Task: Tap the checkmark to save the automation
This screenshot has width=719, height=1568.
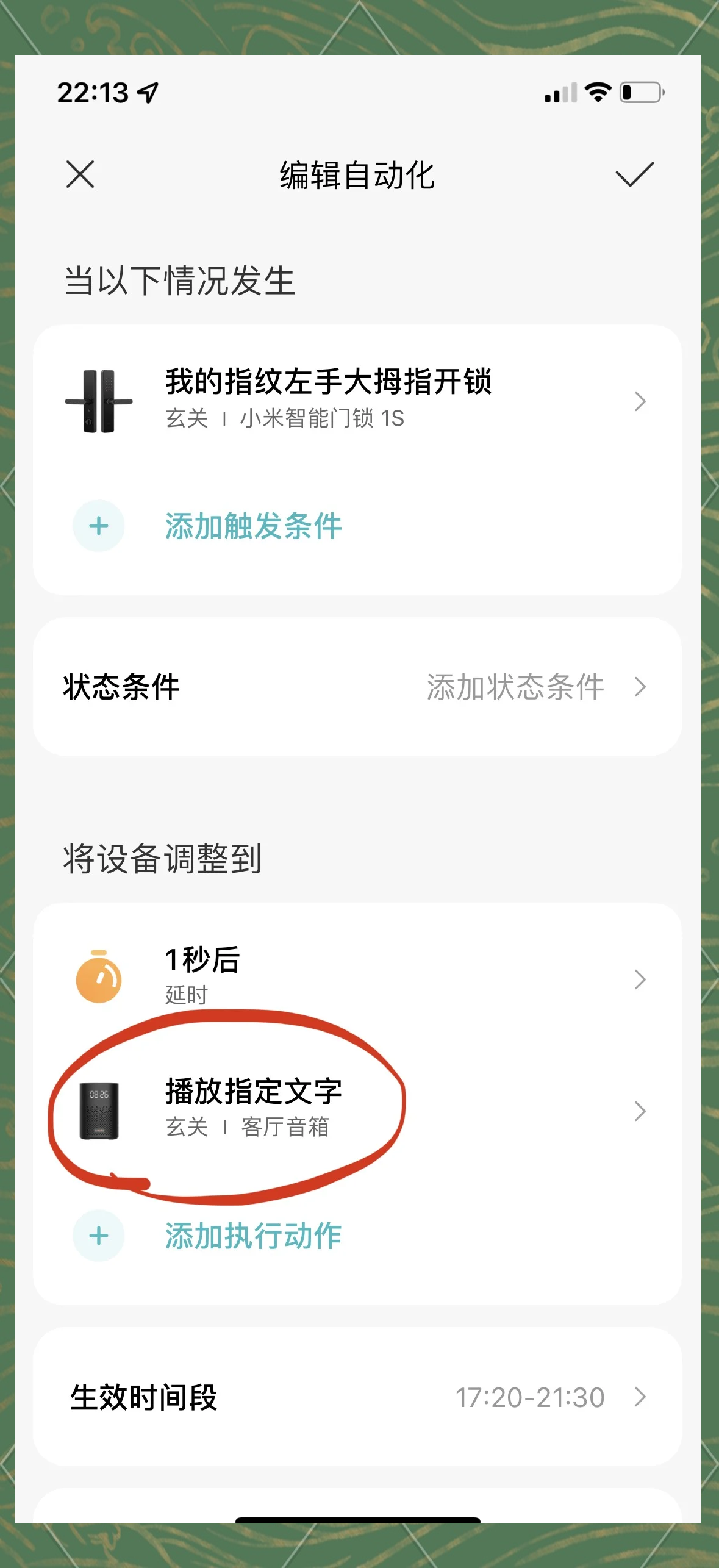Action: click(635, 176)
